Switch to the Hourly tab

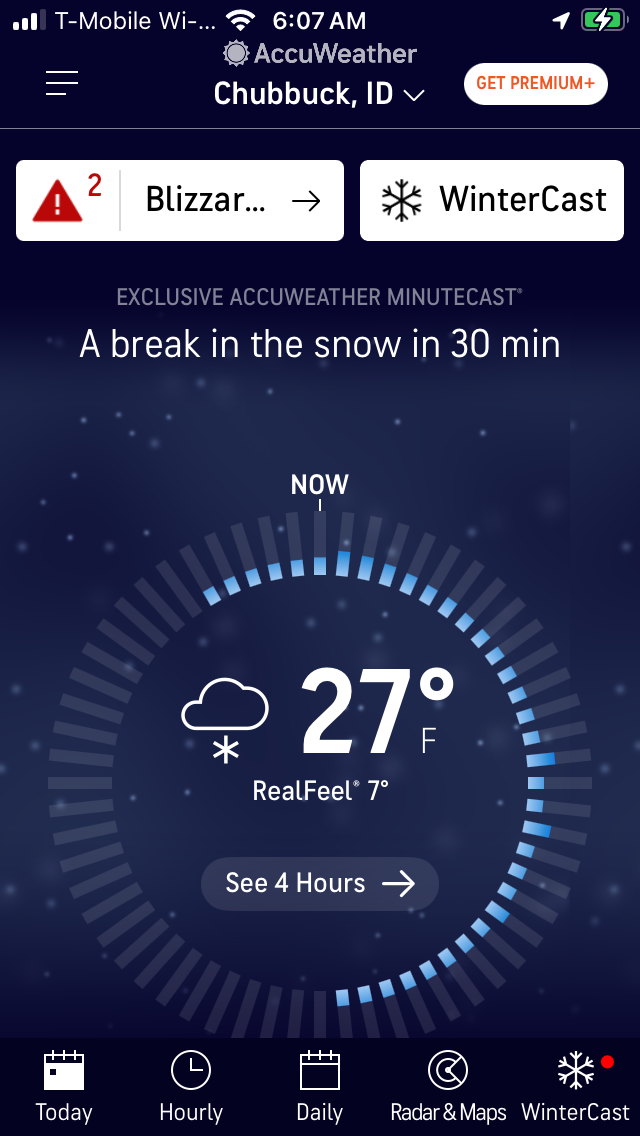[191, 1087]
